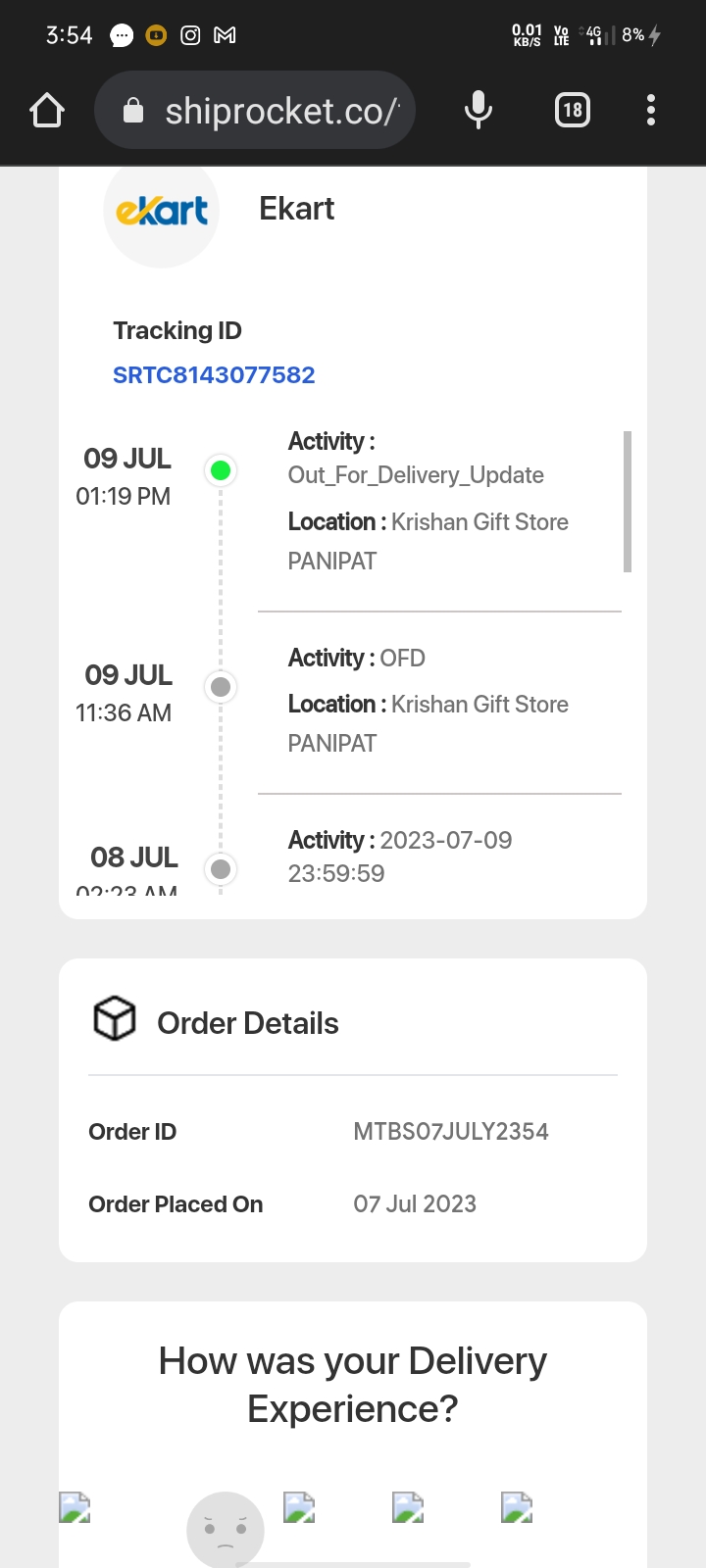
Task: Open the tracking ID SRTC8143077582 link
Action: point(214,375)
